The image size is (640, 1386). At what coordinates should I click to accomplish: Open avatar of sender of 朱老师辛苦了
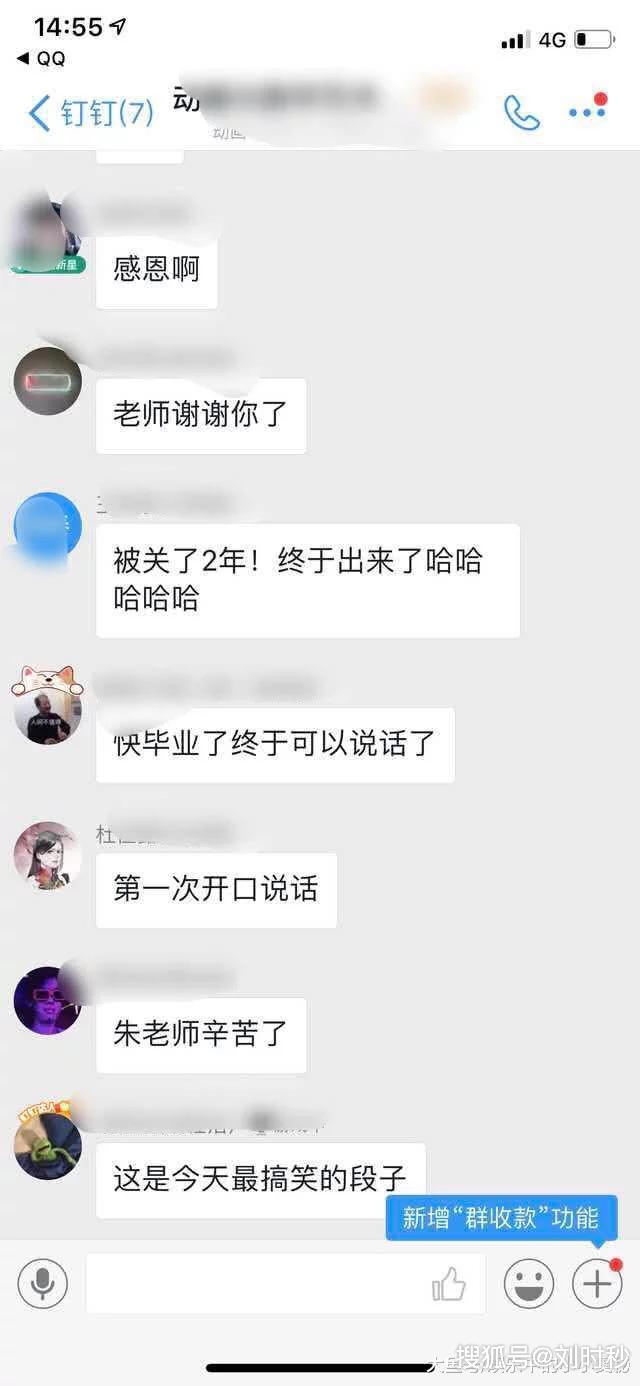(x=48, y=1000)
